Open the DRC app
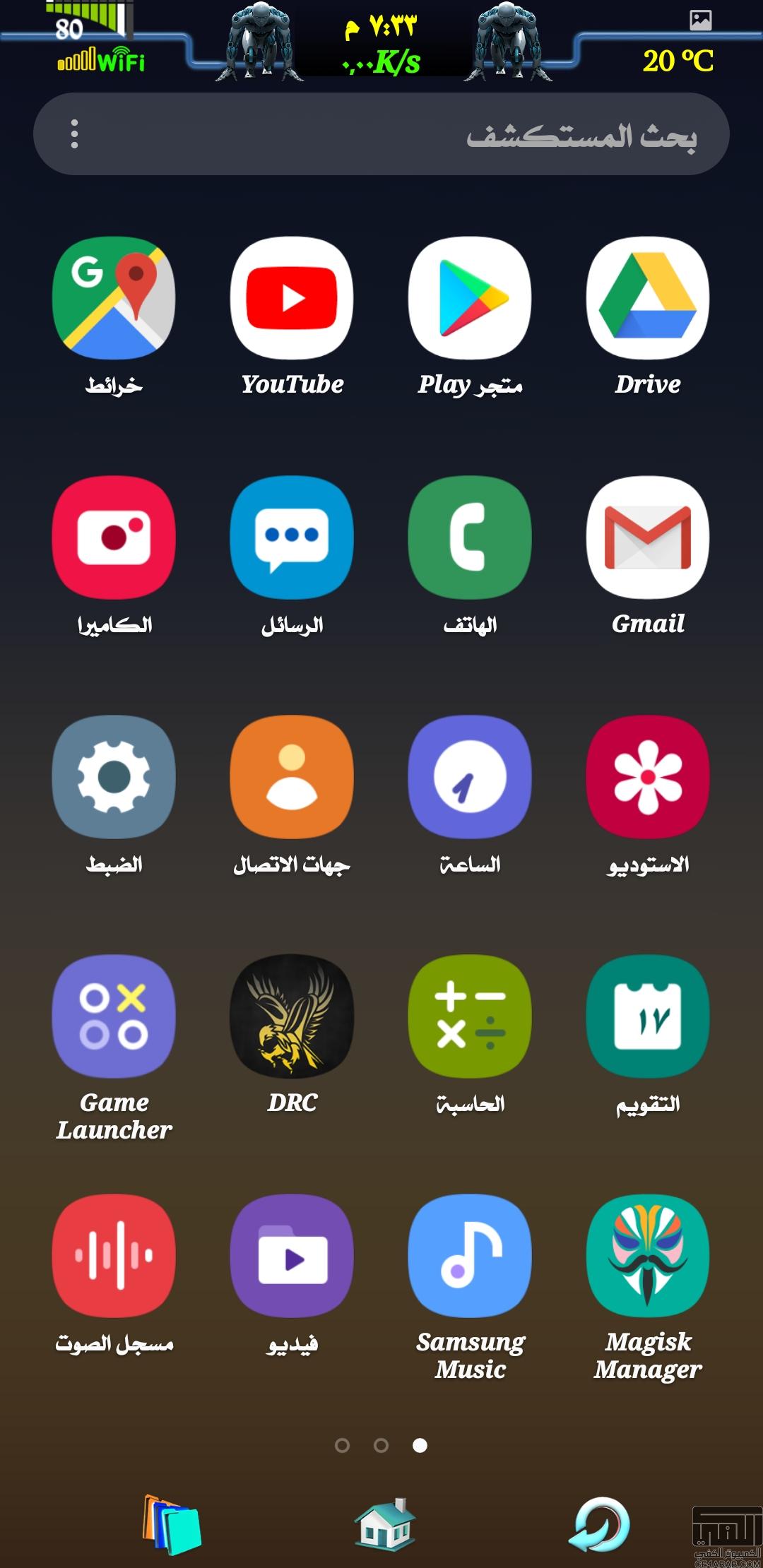 [x=292, y=1016]
